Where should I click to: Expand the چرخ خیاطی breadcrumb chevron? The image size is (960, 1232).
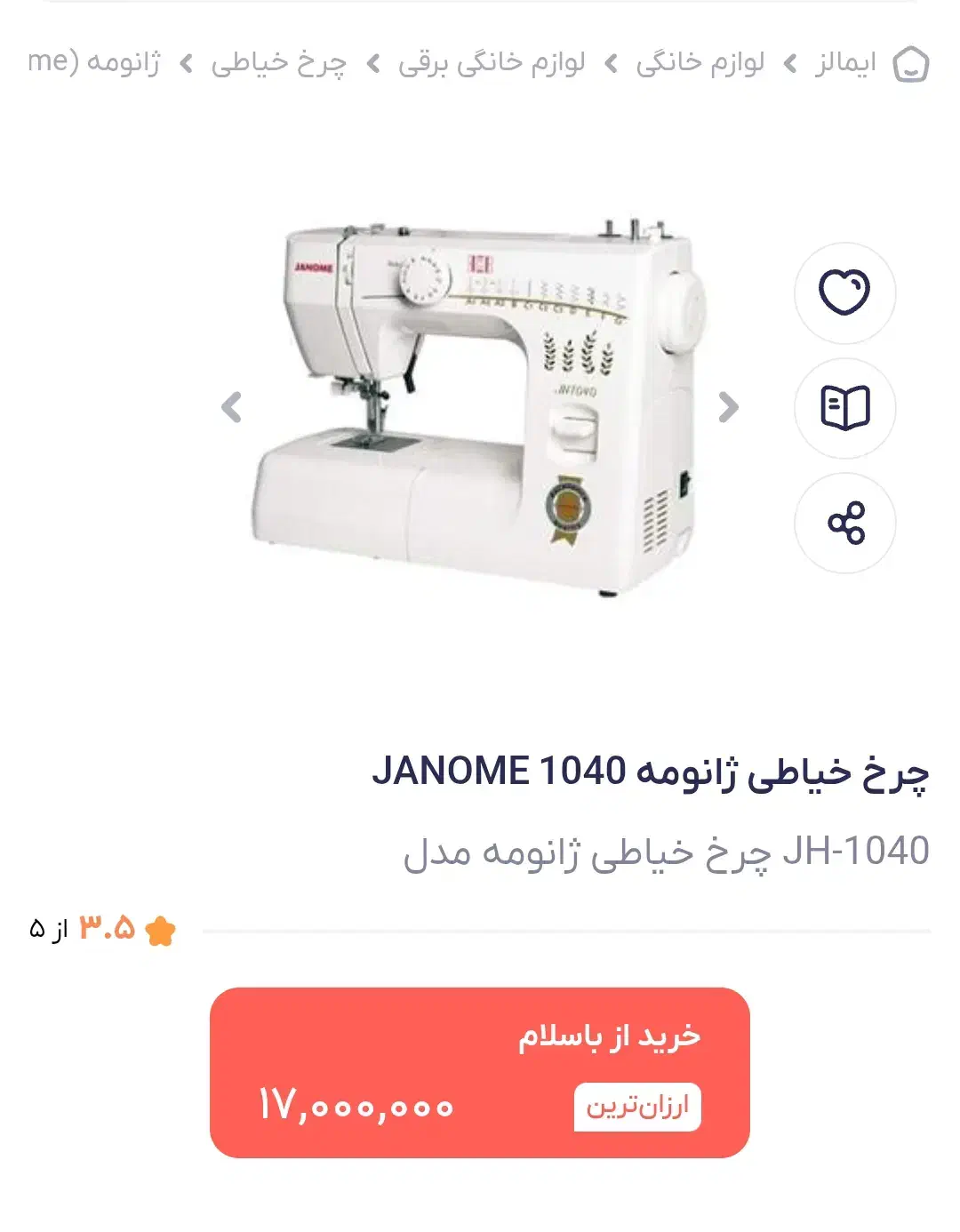pyautogui.click(x=372, y=62)
